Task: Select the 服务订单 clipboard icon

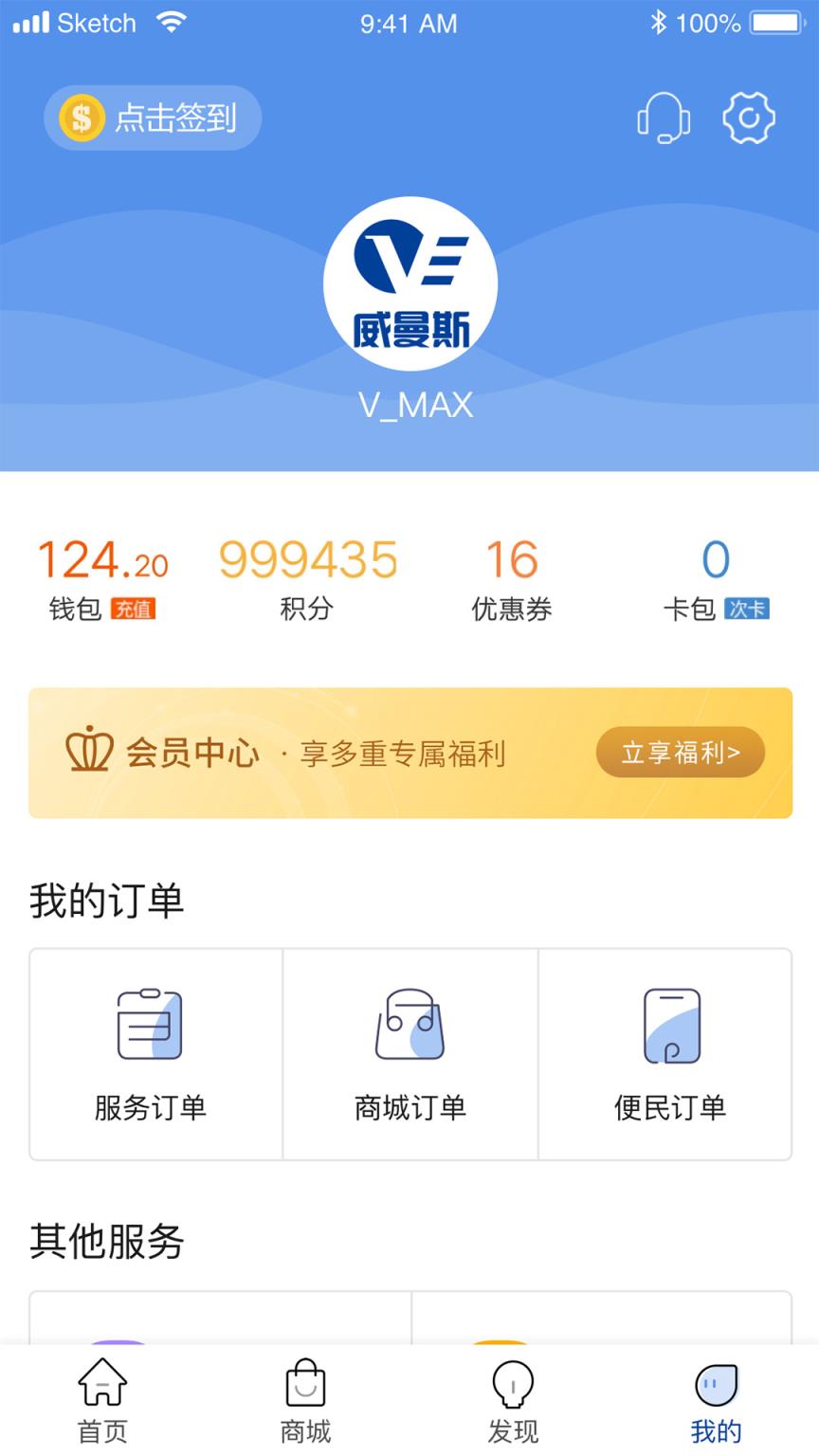Action: point(152,1024)
